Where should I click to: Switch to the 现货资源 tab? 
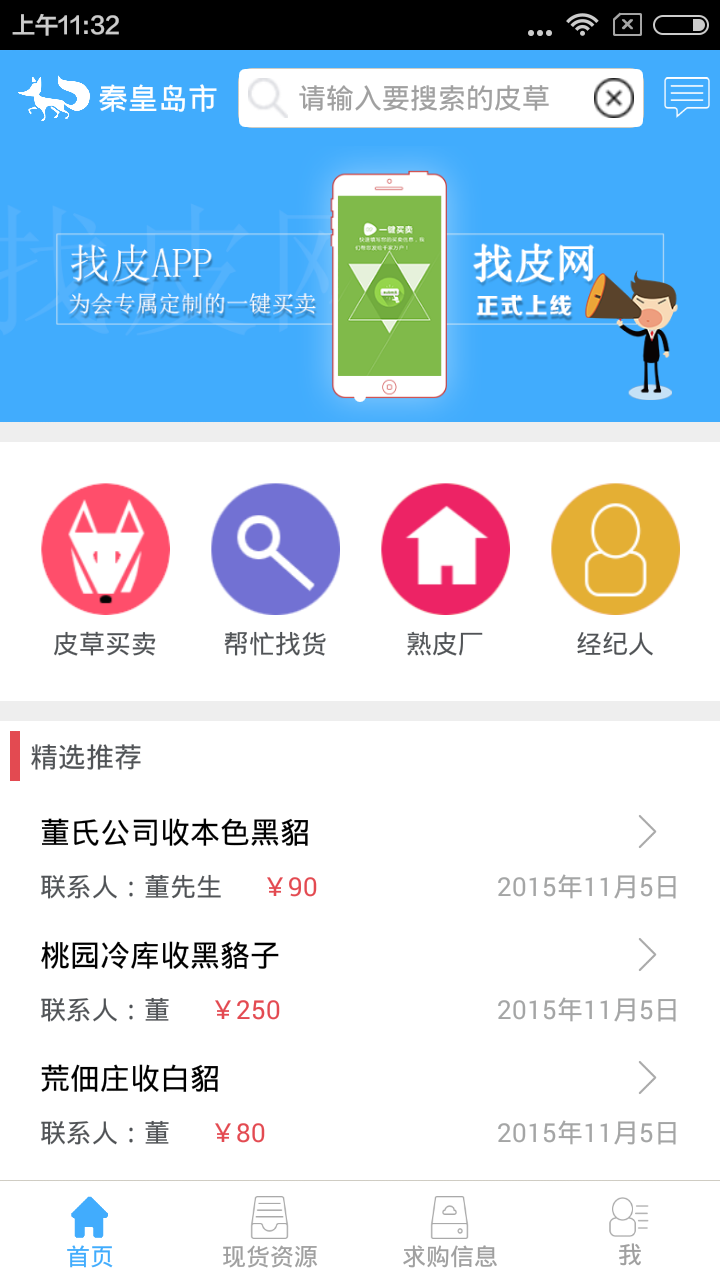[x=270, y=1232]
